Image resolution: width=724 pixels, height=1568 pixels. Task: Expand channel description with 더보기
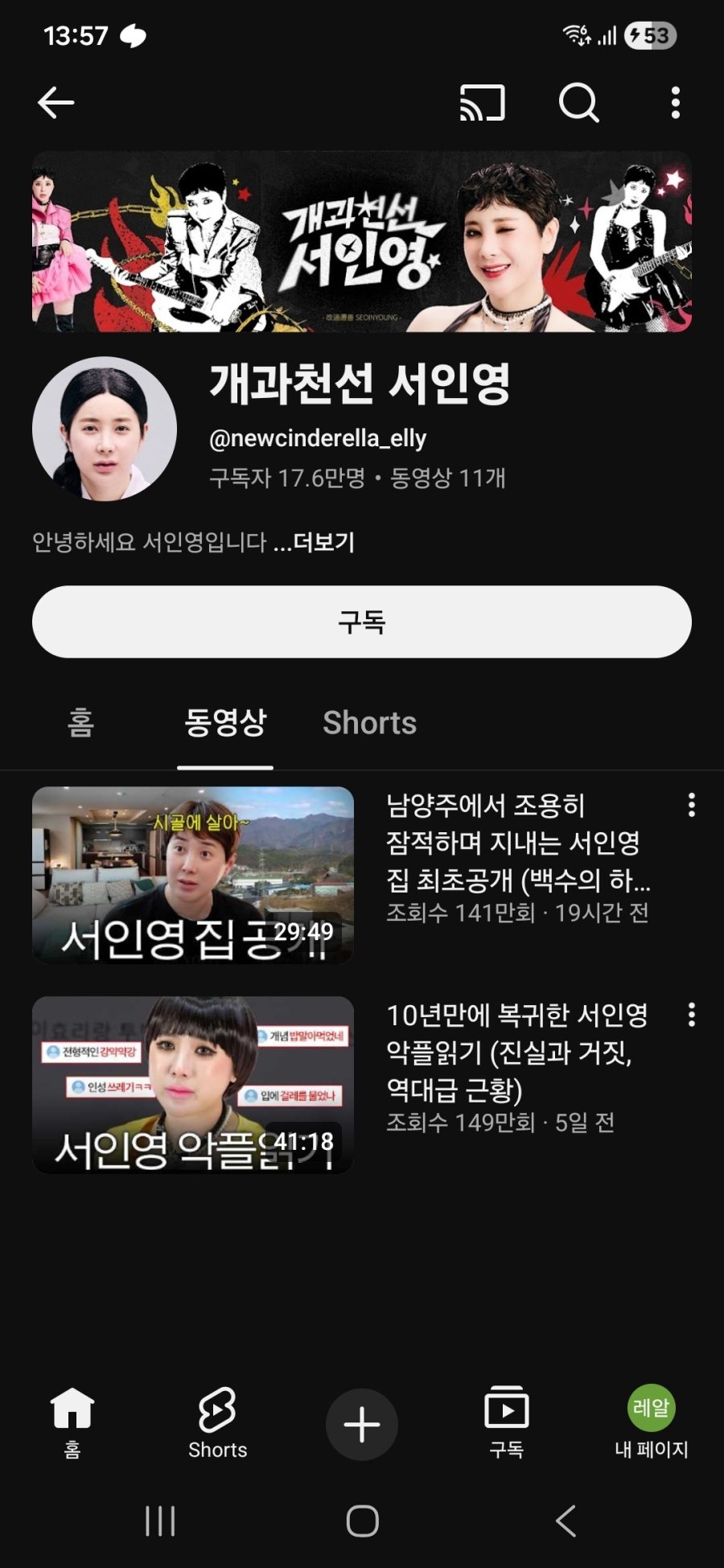coord(323,542)
